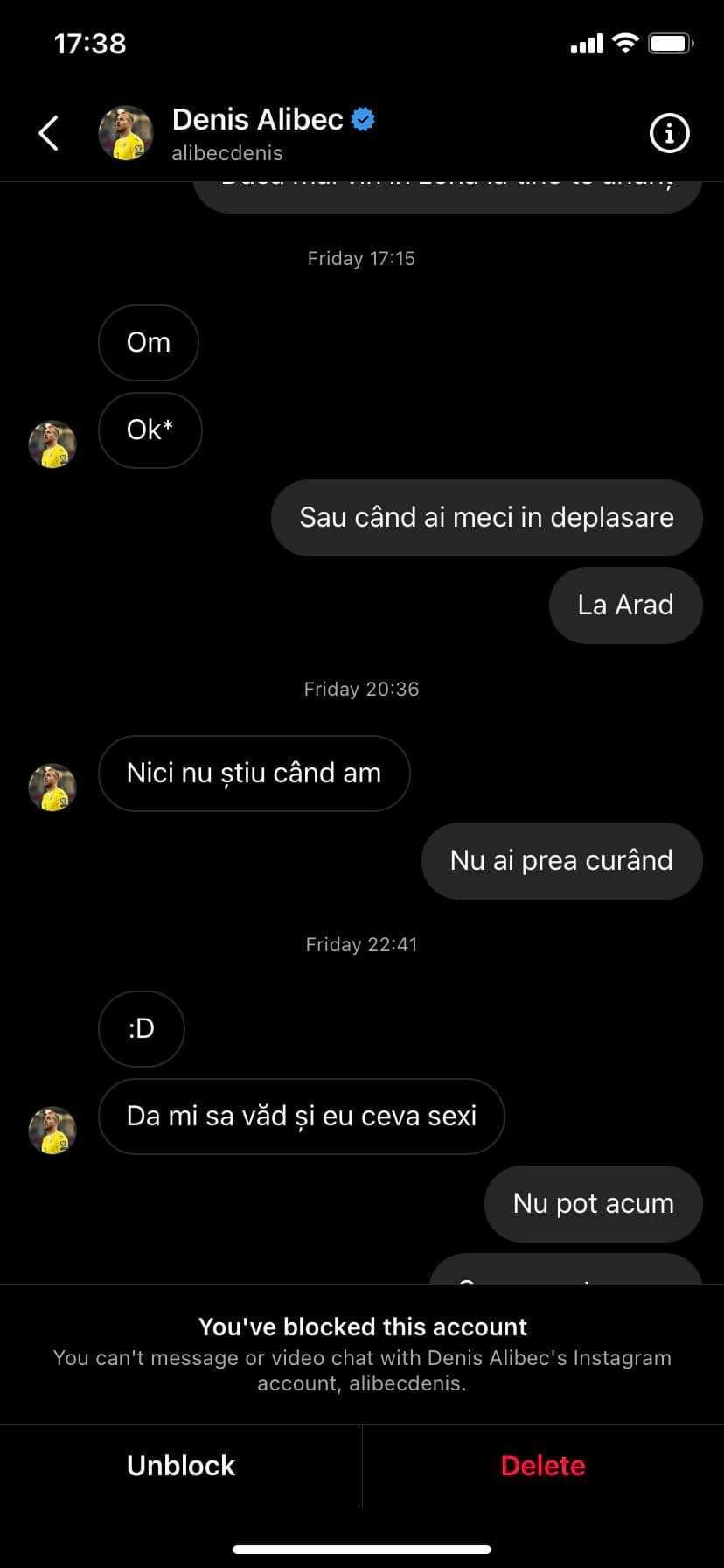Tap the avatar beside "Nici nu știu când am"
724x1568 pixels.
(52, 787)
